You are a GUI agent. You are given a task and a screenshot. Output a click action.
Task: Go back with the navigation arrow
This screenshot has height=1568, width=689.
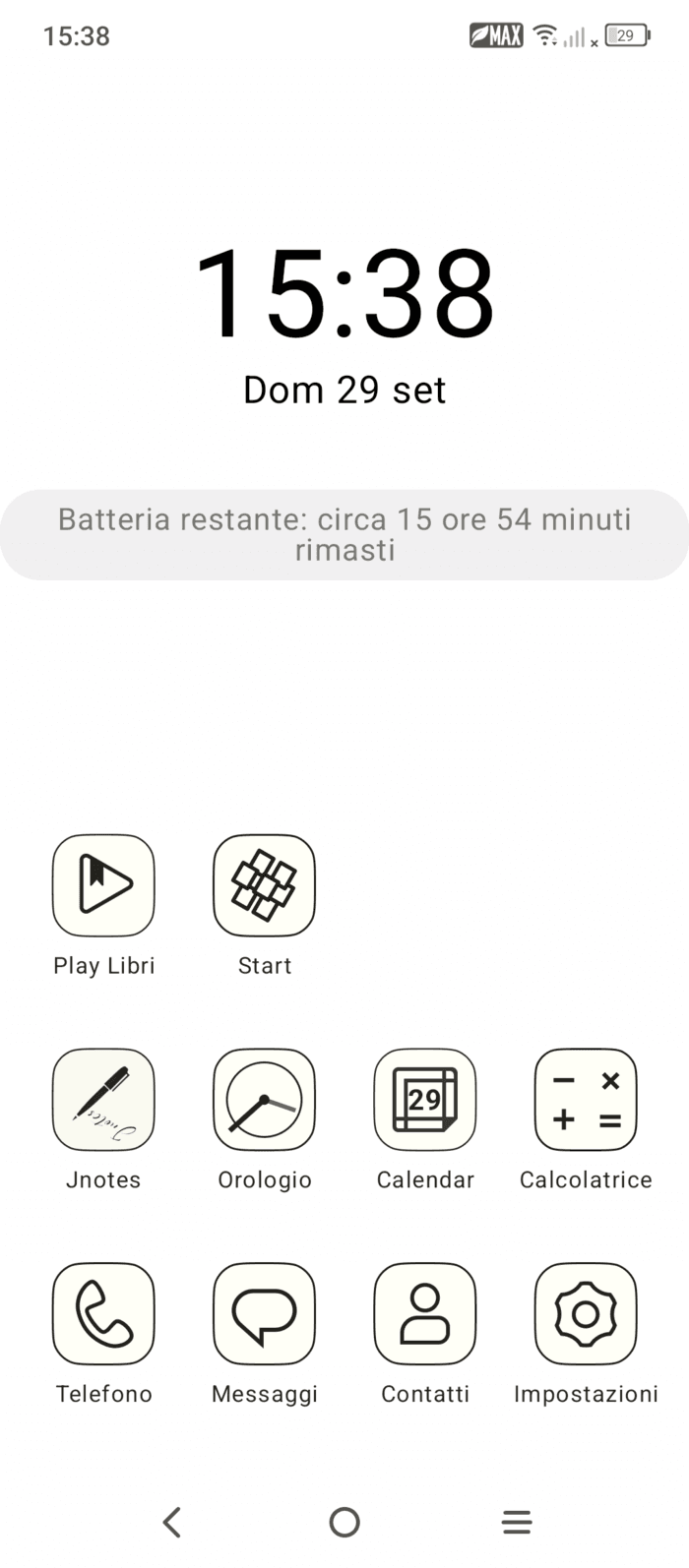click(x=172, y=1522)
